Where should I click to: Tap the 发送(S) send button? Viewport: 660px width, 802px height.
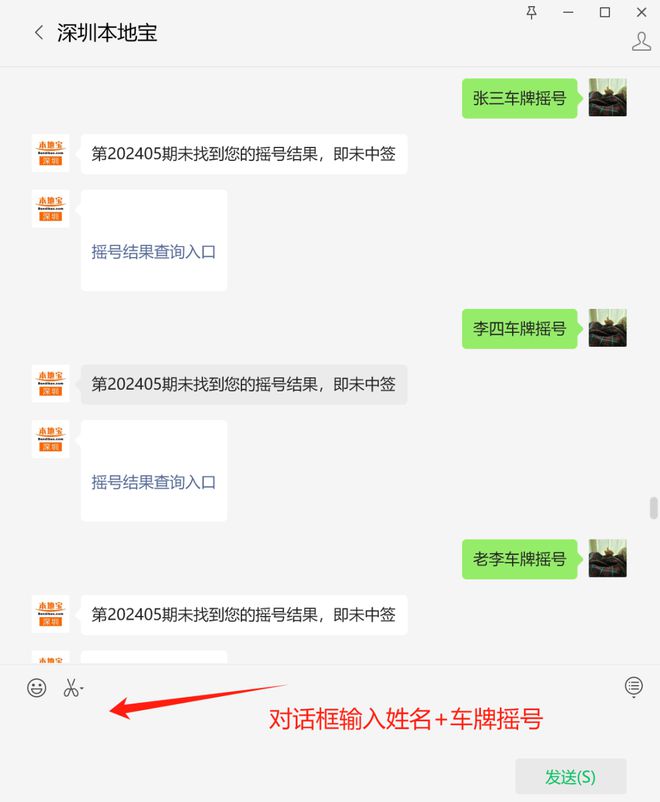pyautogui.click(x=570, y=776)
